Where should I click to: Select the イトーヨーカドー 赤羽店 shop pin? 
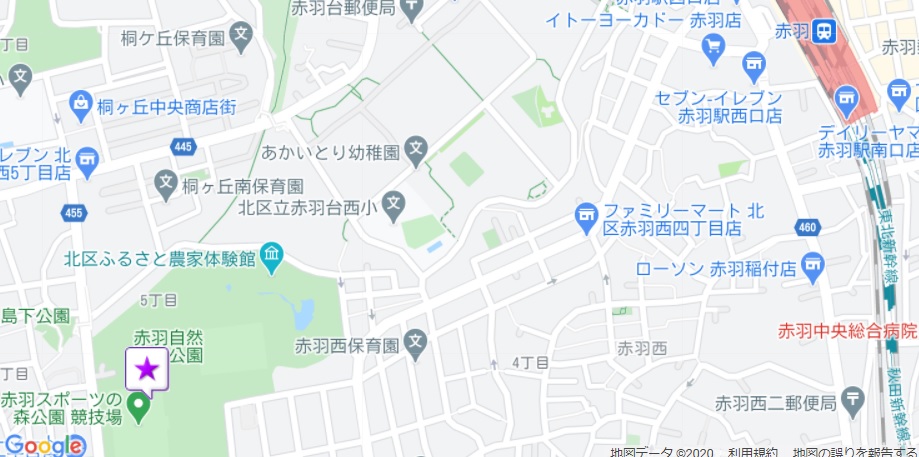point(713,45)
